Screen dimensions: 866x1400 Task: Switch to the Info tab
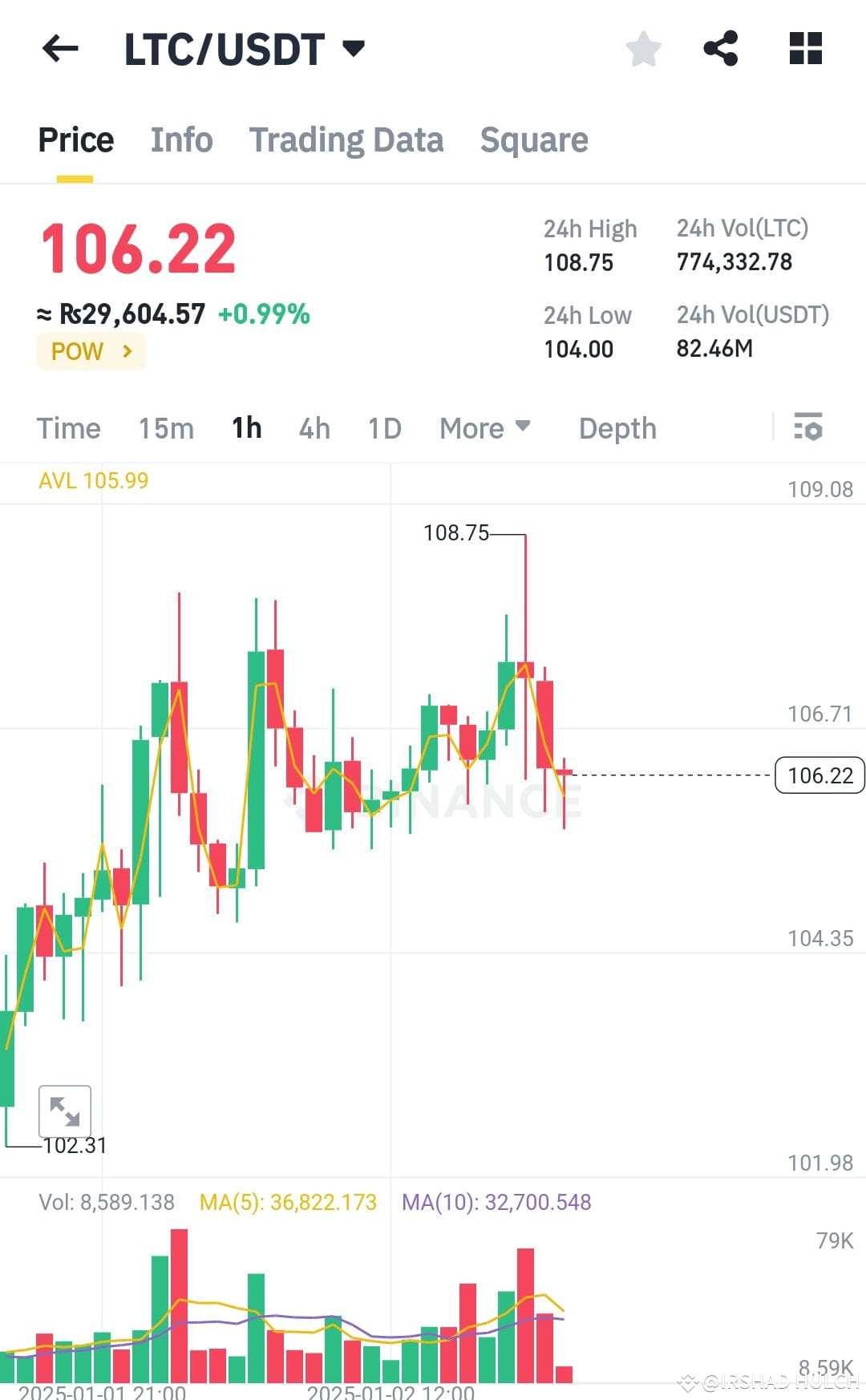(x=181, y=140)
